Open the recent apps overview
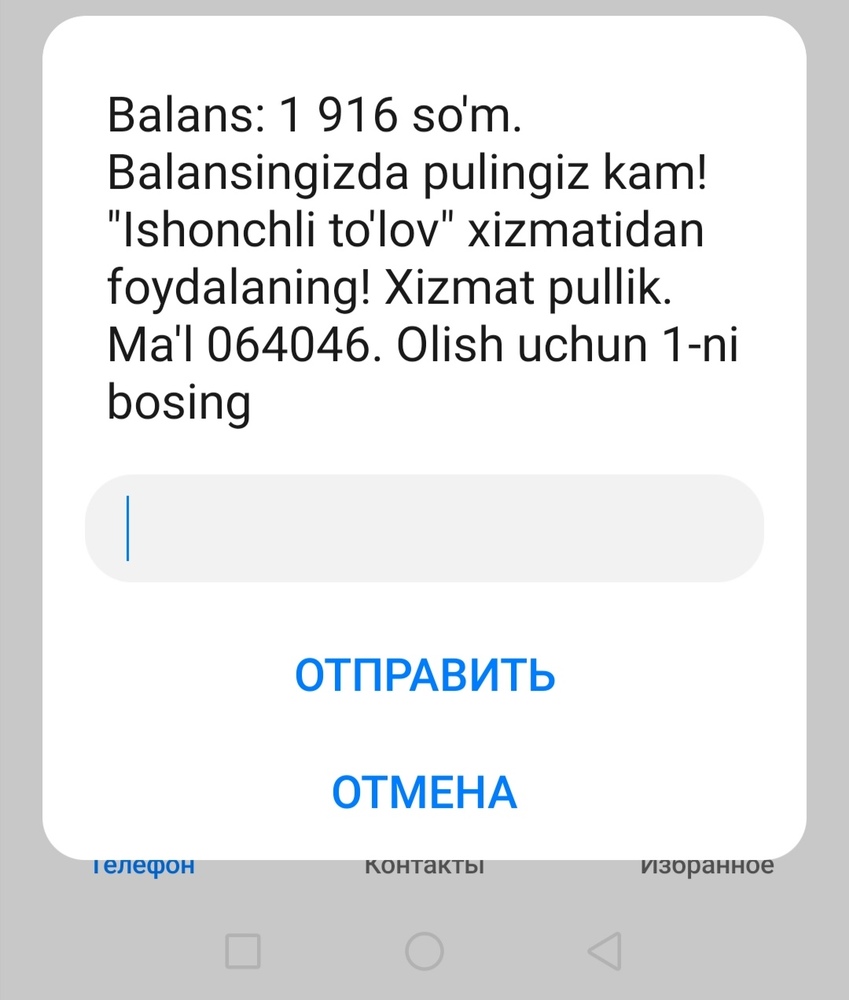849x1000 pixels. coord(243,951)
